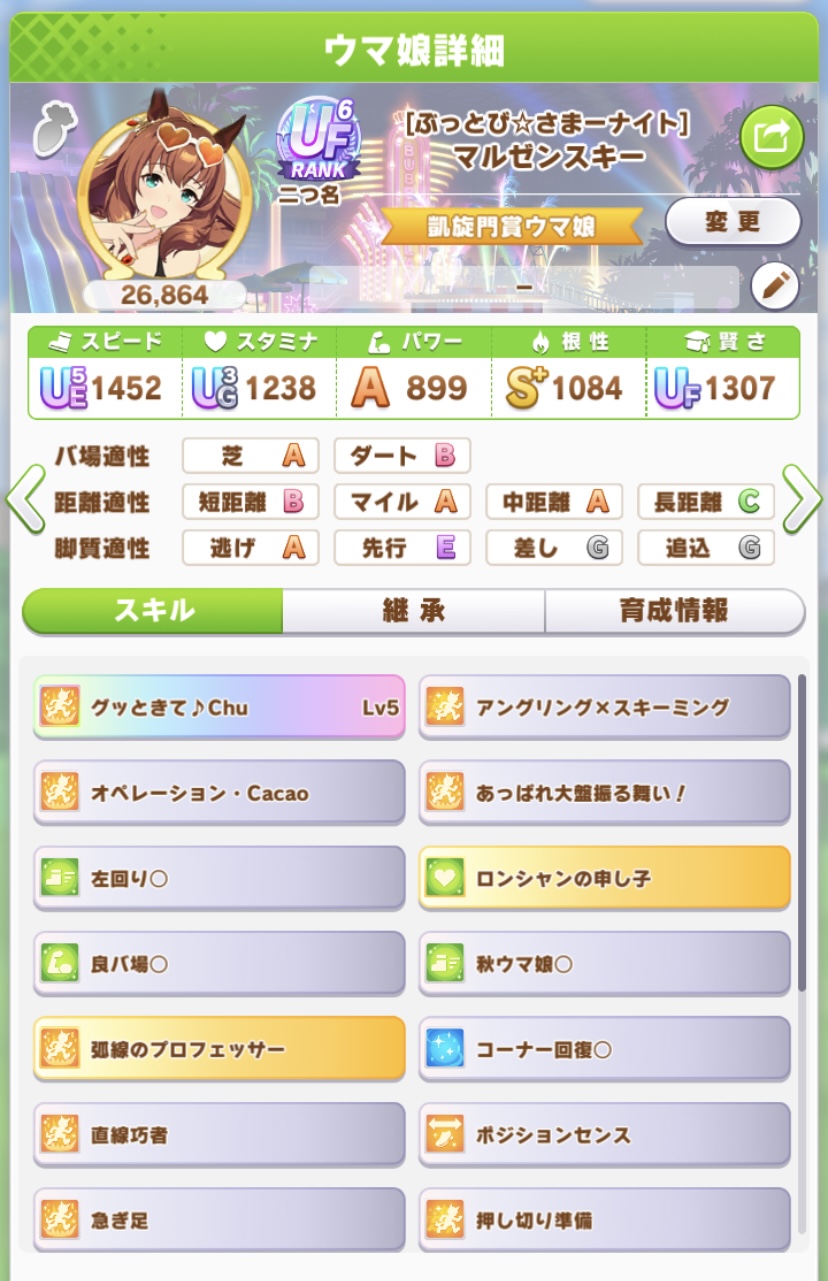Select the スキル tab
Viewport: 828px width, 1281px height.
coord(153,611)
